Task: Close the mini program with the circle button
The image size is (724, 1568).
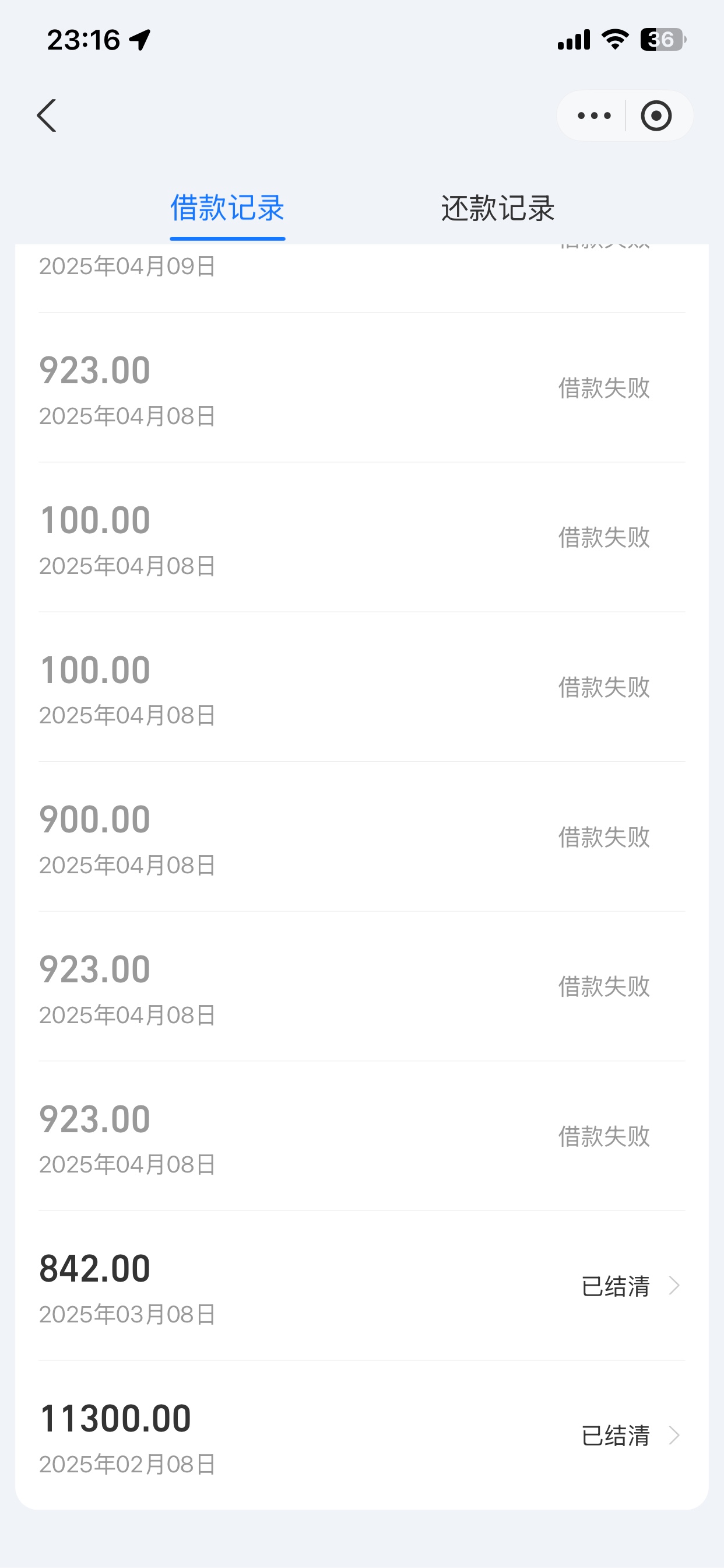Action: pos(656,116)
